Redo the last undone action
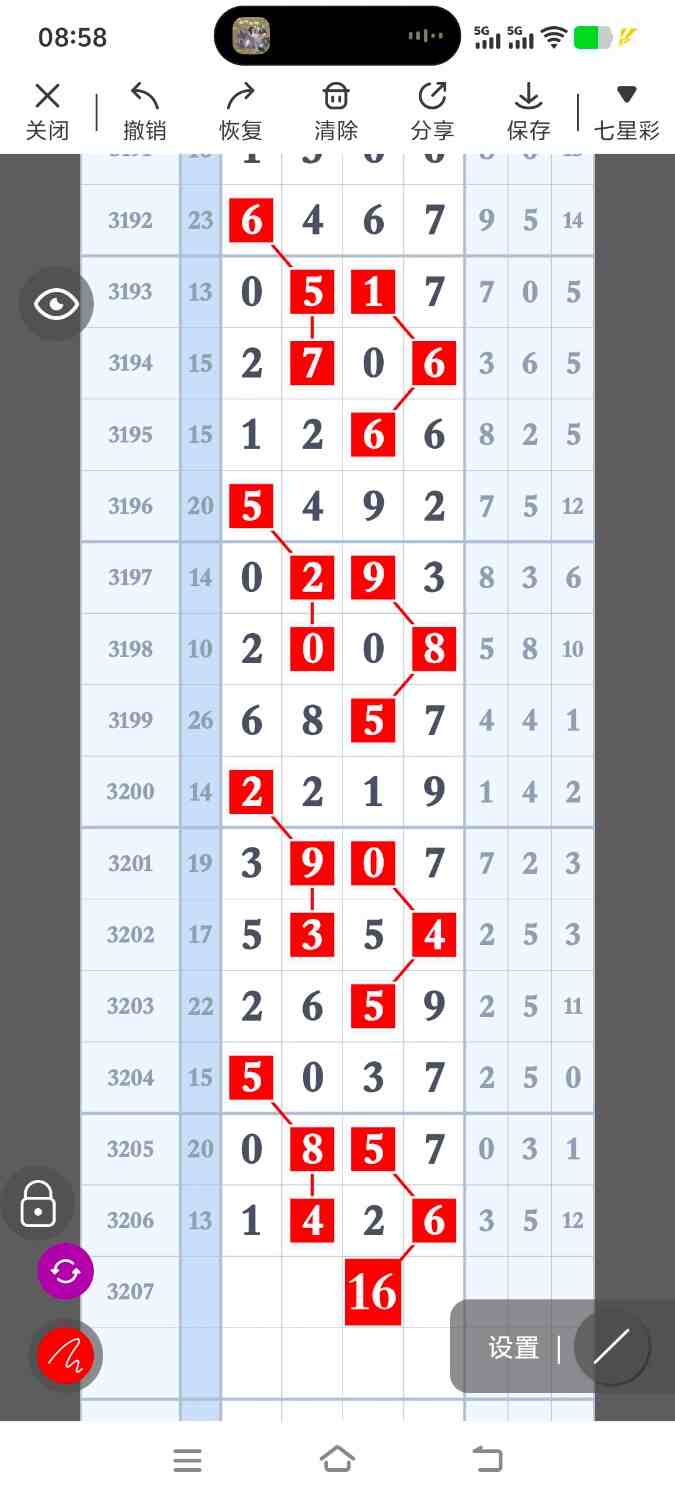The image size is (675, 1500). tap(240, 111)
